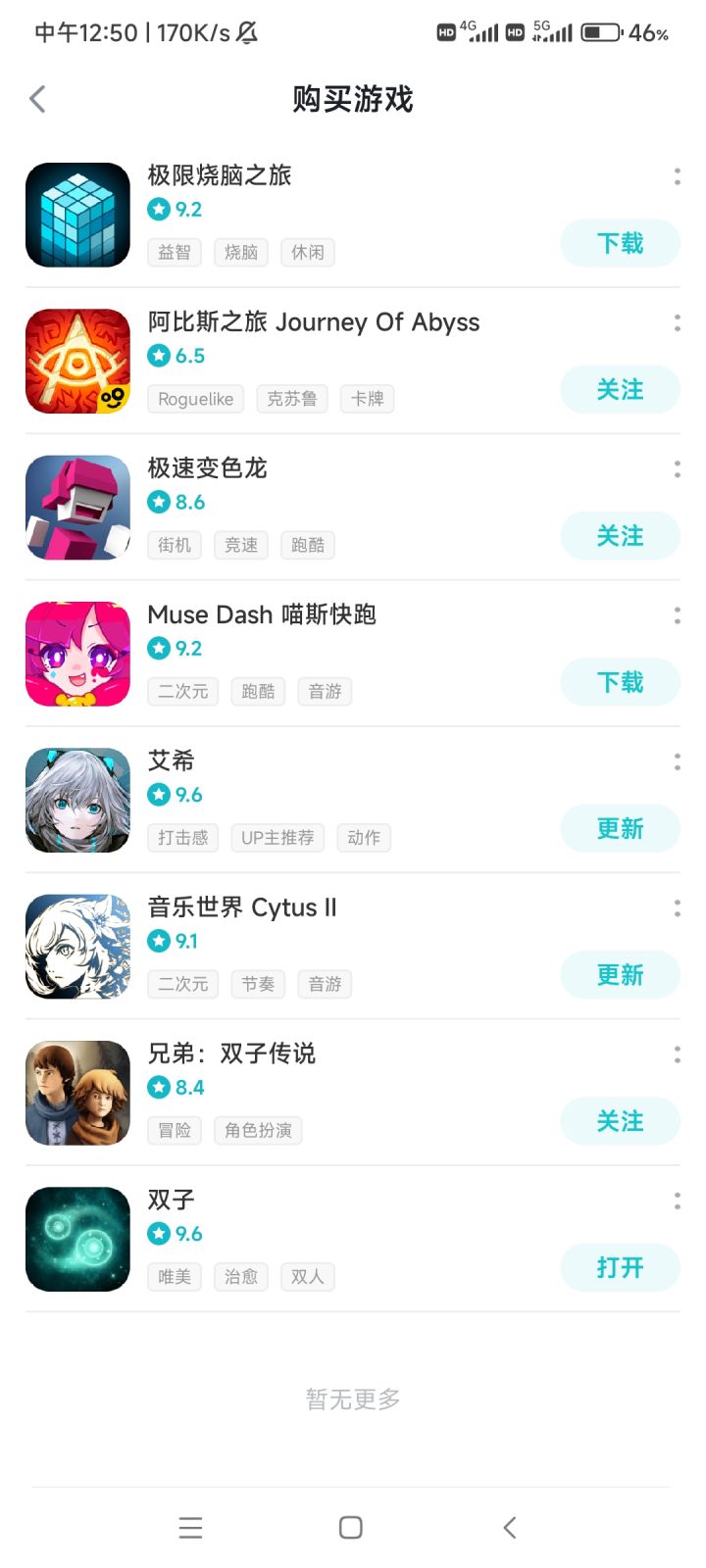706x1568 pixels.
Task: Download Muse Dash 喵斯快跑
Action: [x=620, y=681]
